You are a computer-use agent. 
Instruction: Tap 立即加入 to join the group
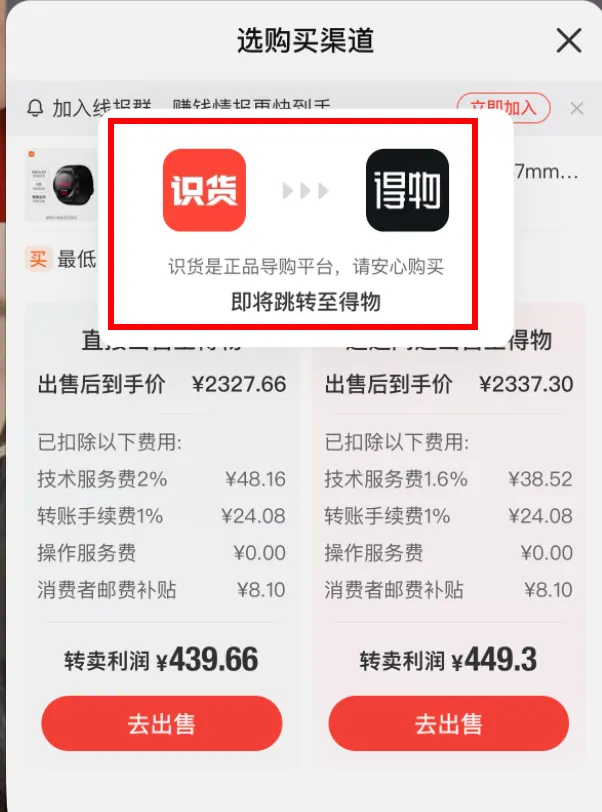[x=503, y=107]
